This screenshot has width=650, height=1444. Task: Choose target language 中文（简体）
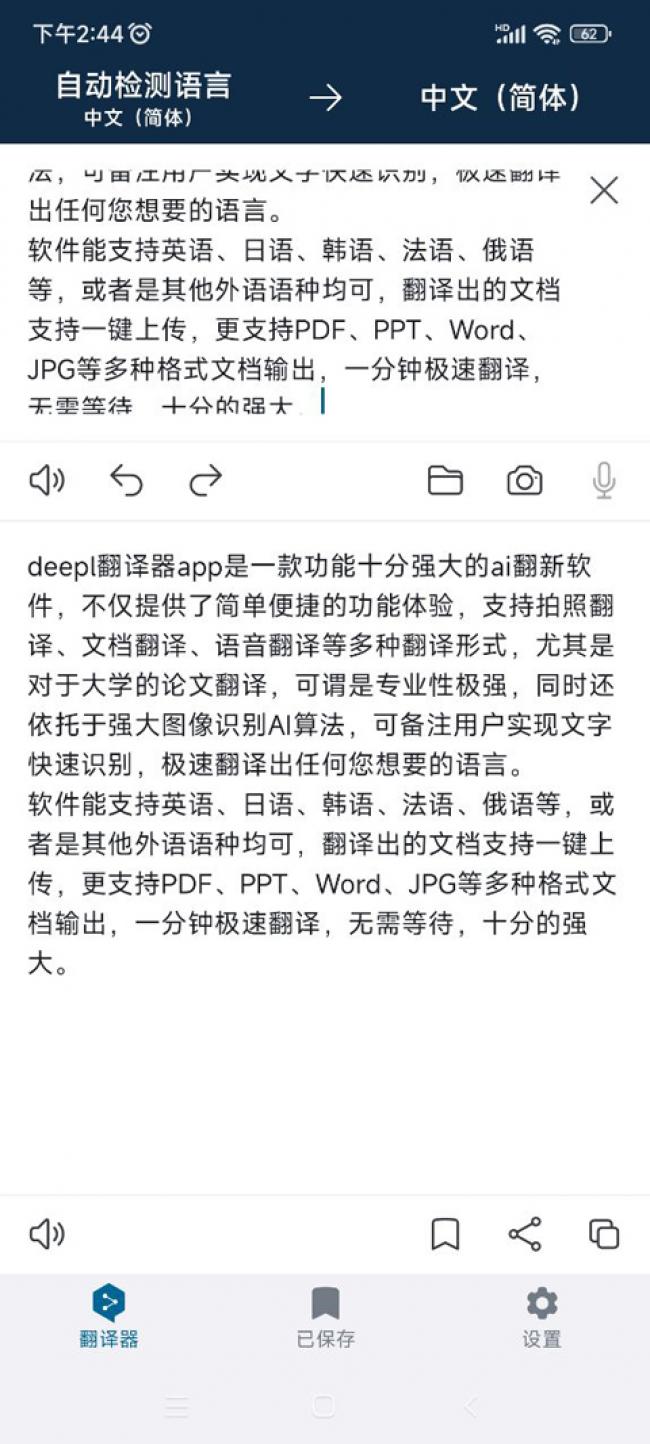[500, 97]
